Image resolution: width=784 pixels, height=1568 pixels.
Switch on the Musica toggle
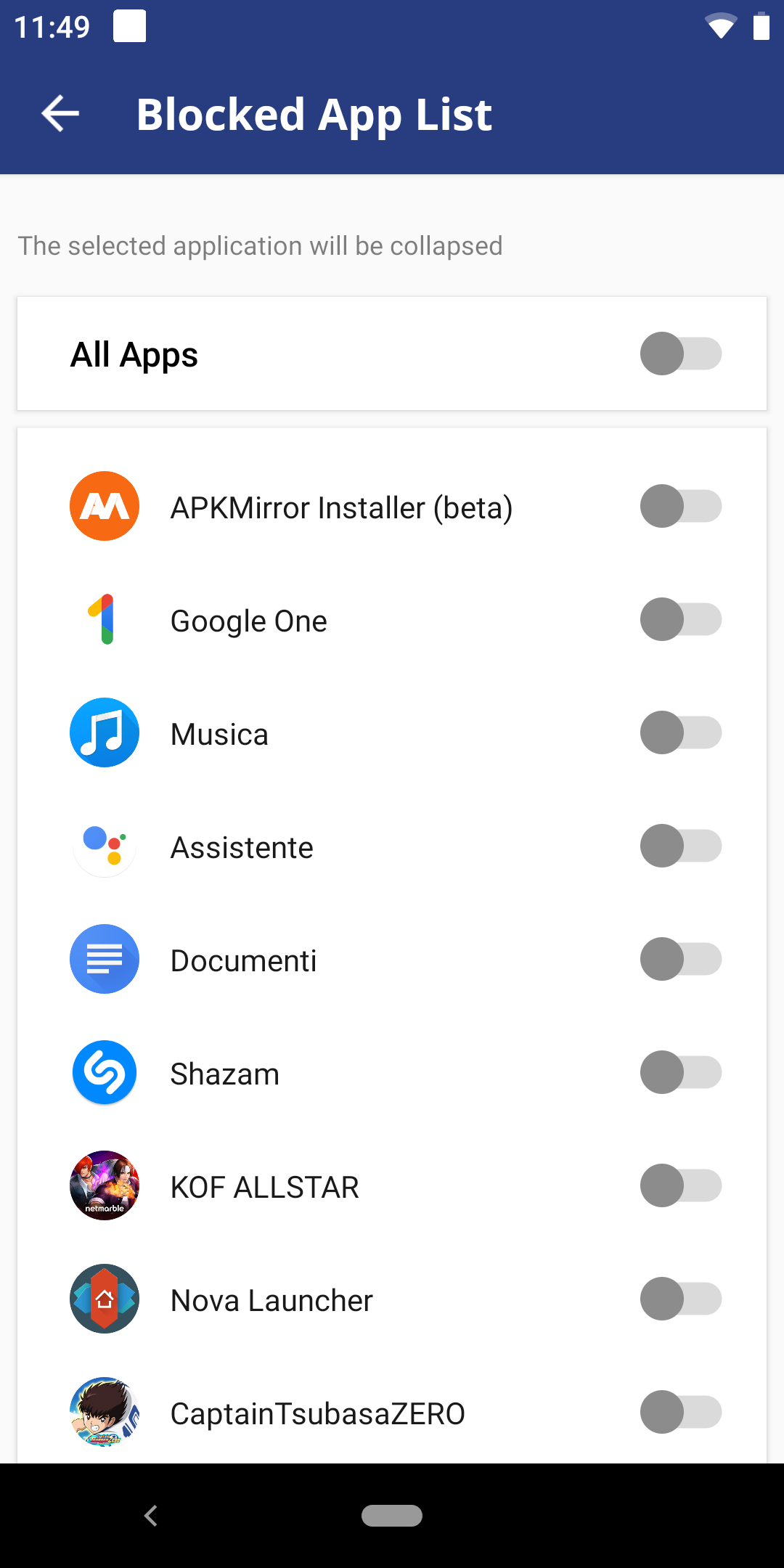click(x=681, y=732)
